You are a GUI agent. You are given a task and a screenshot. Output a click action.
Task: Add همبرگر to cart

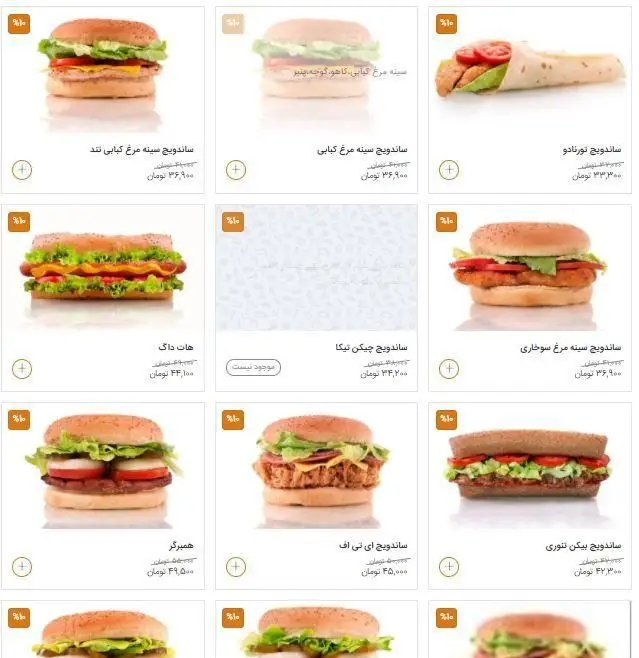point(22,567)
